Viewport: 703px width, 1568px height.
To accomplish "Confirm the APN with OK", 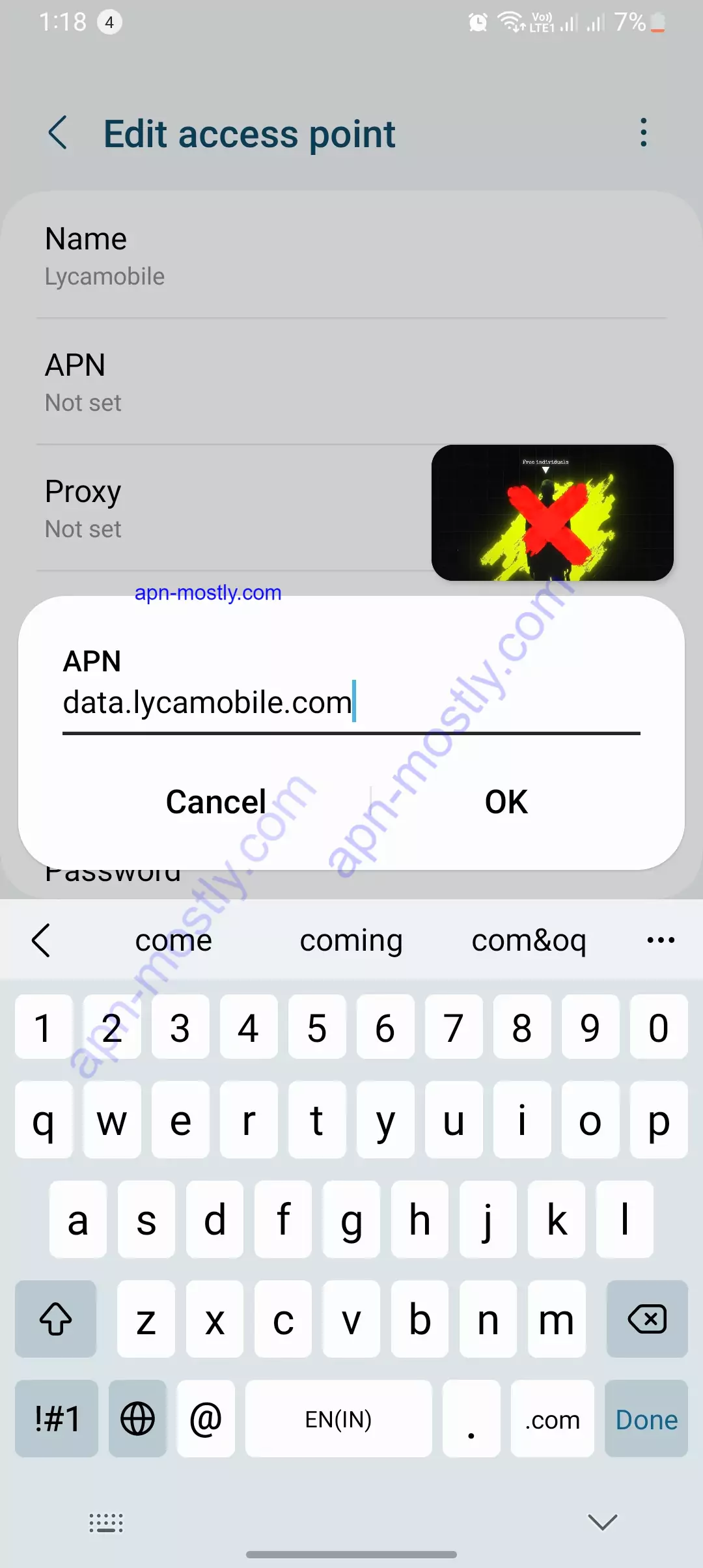I will click(x=506, y=802).
